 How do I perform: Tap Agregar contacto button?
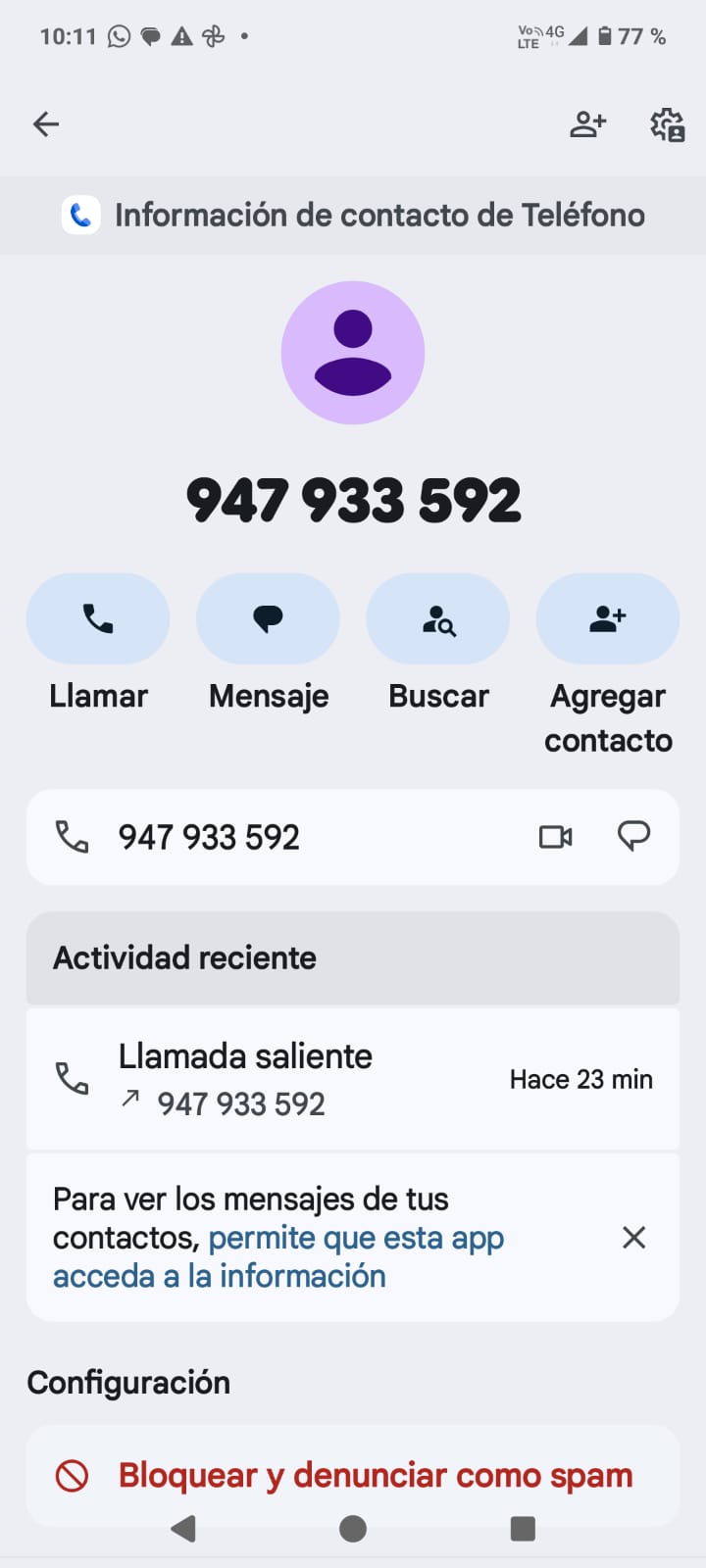pyautogui.click(x=608, y=619)
